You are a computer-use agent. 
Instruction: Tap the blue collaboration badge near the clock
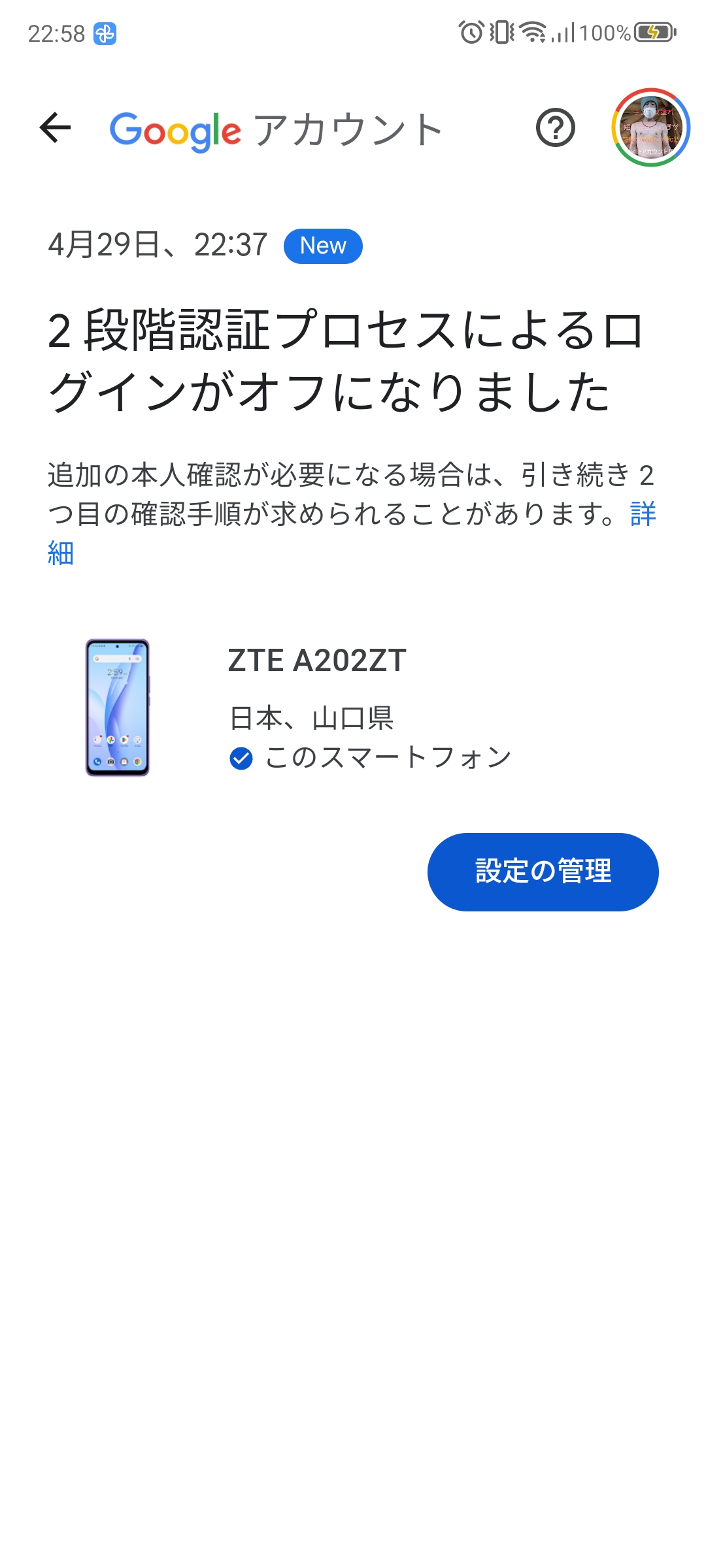105,31
